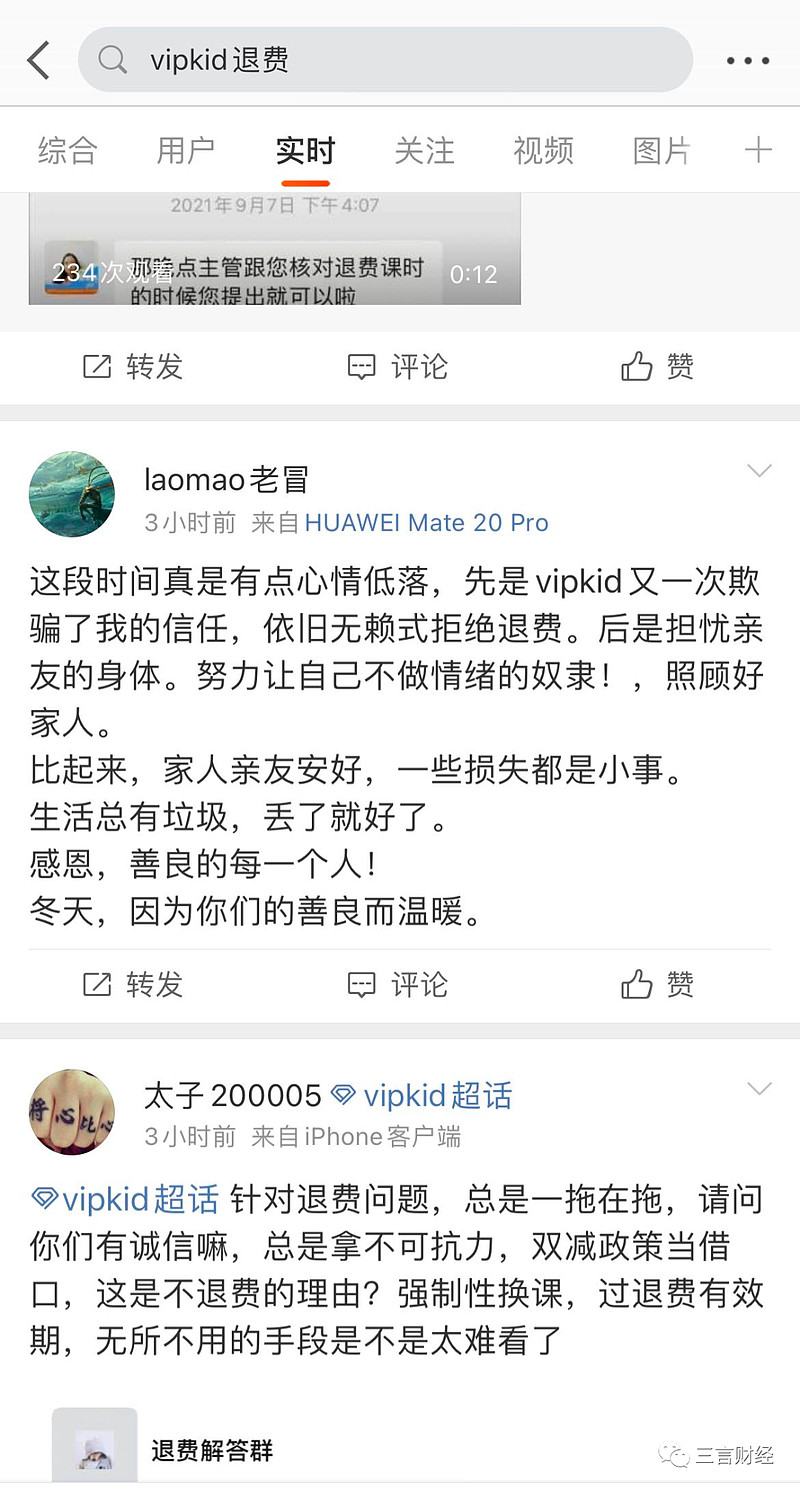Play the video with 234次观看
This screenshot has height=1491, width=800.
click(x=275, y=250)
